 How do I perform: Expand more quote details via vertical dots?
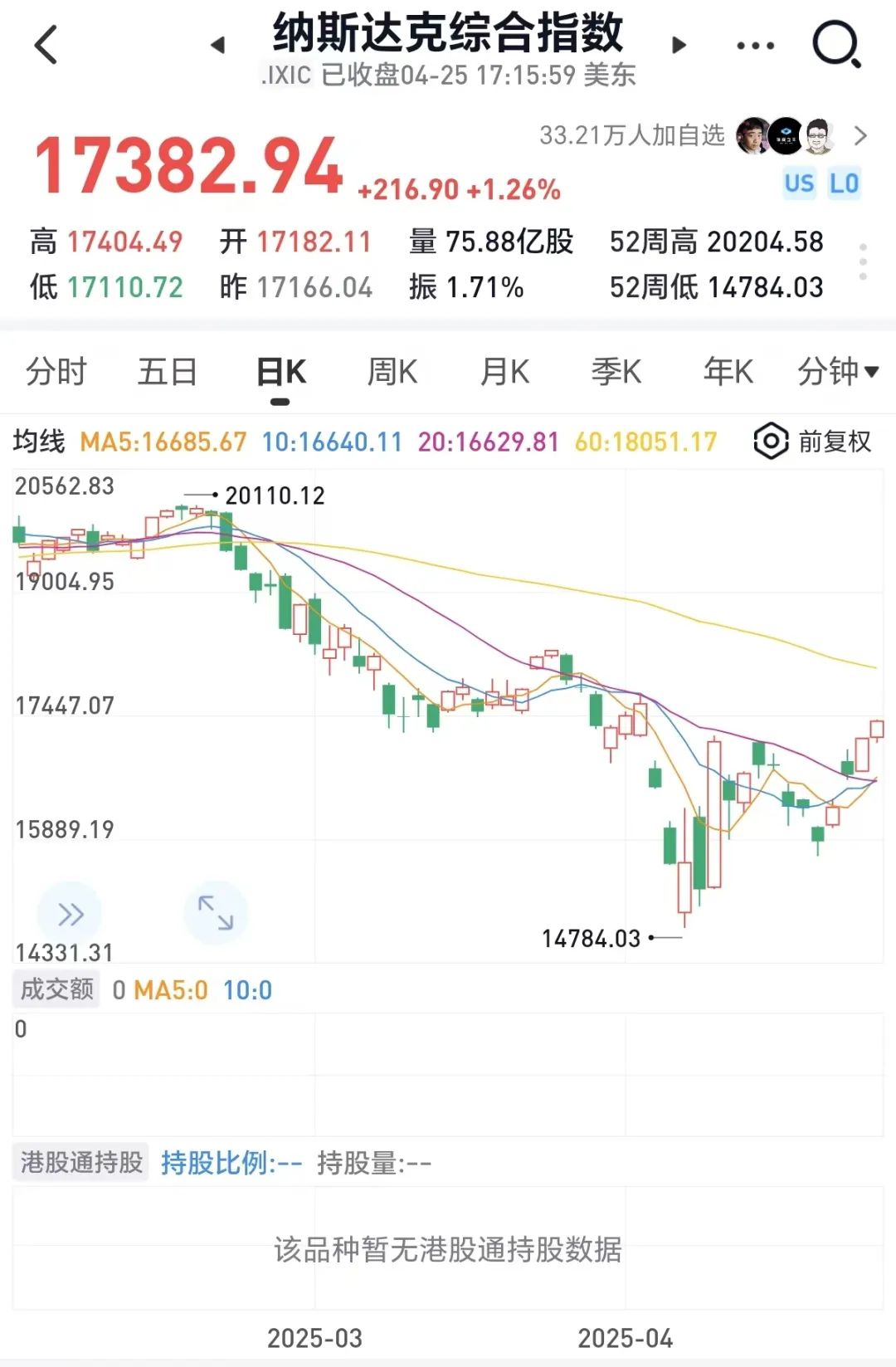coord(863,262)
